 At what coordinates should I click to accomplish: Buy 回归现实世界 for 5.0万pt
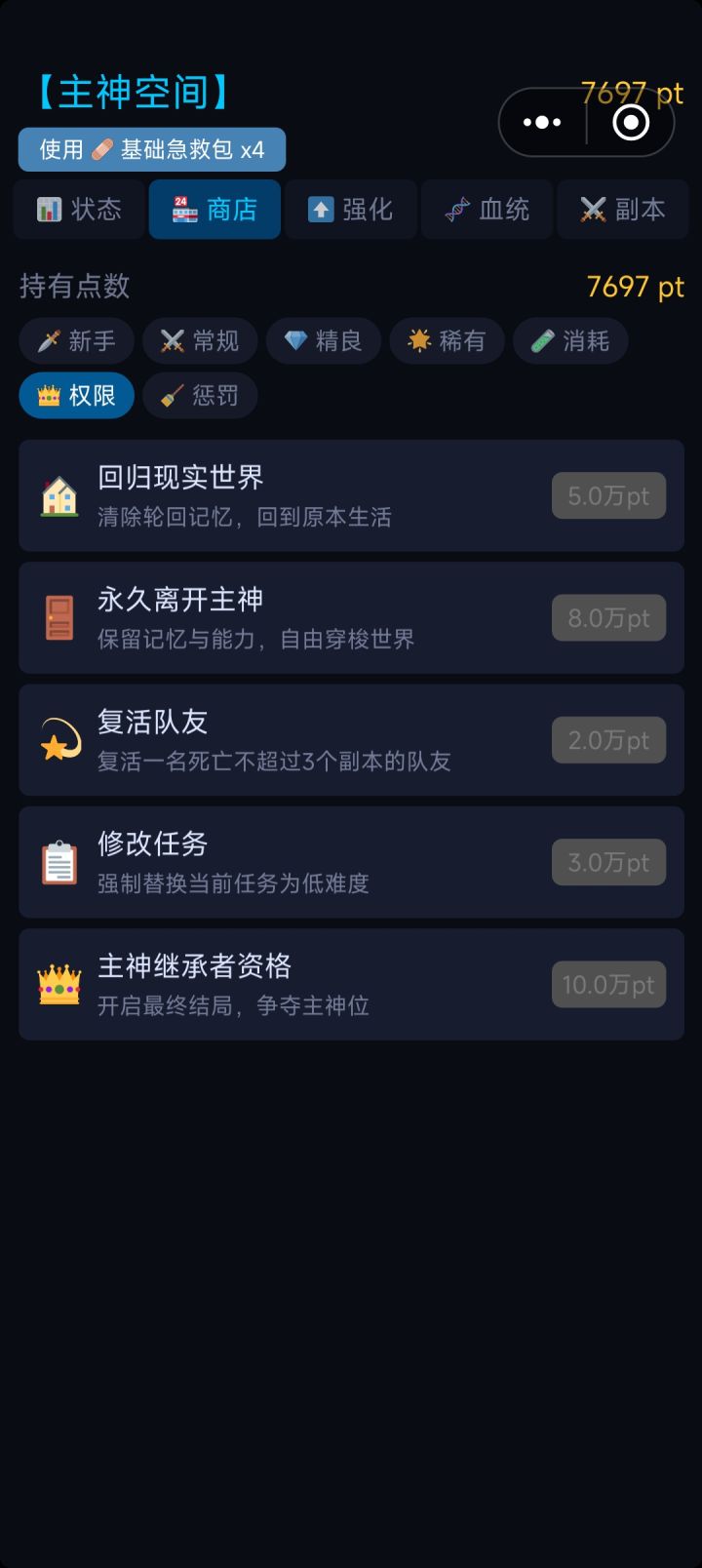pyautogui.click(x=608, y=496)
